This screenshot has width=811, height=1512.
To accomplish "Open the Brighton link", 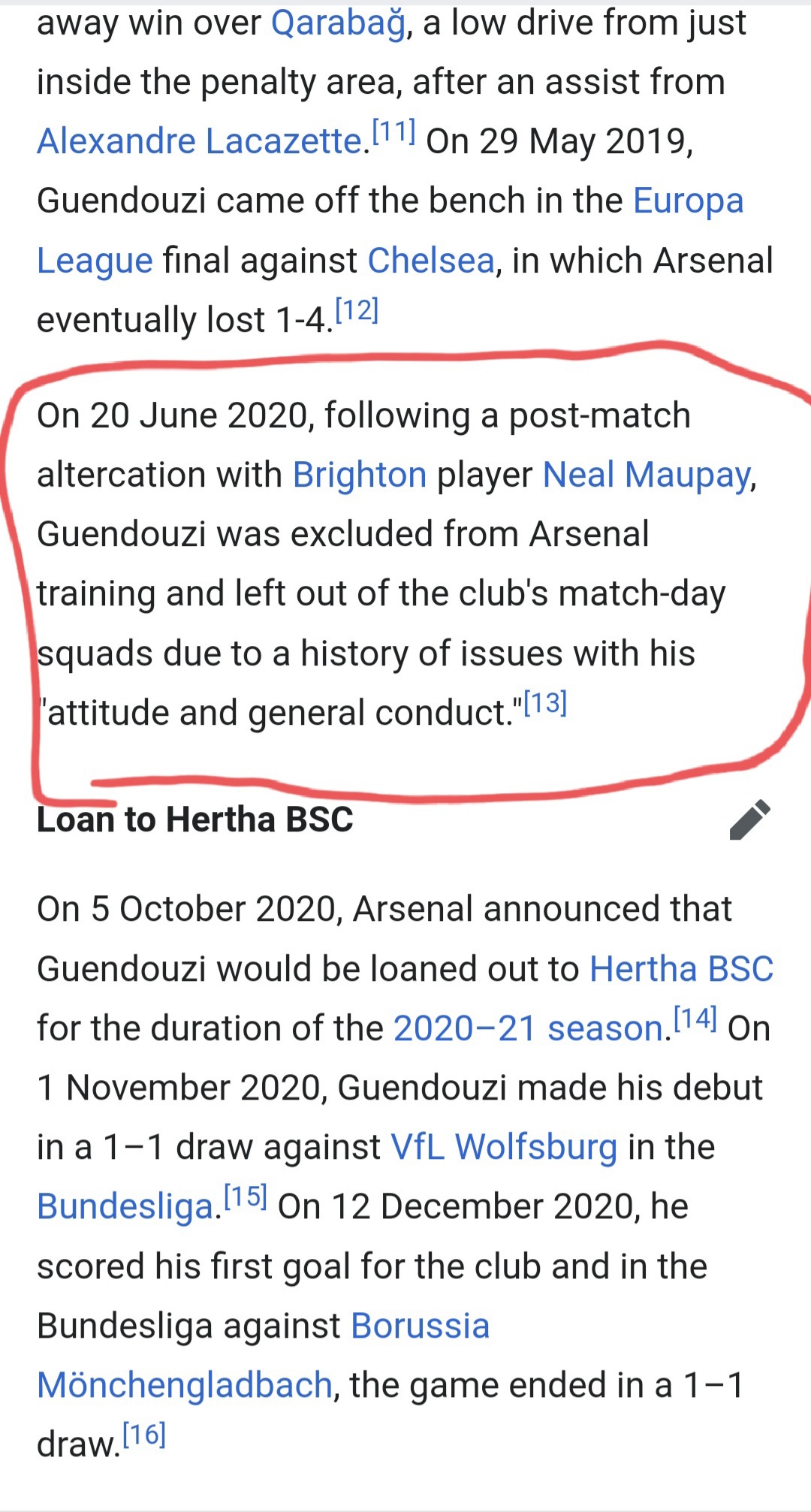I will (x=360, y=475).
